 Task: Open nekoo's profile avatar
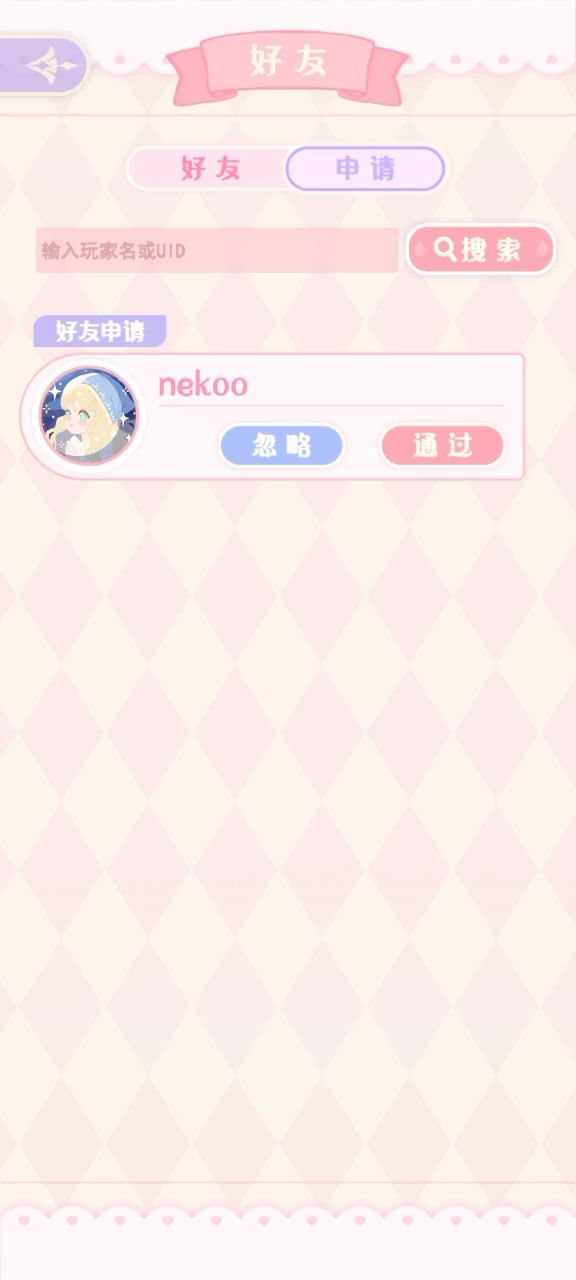(x=88, y=415)
